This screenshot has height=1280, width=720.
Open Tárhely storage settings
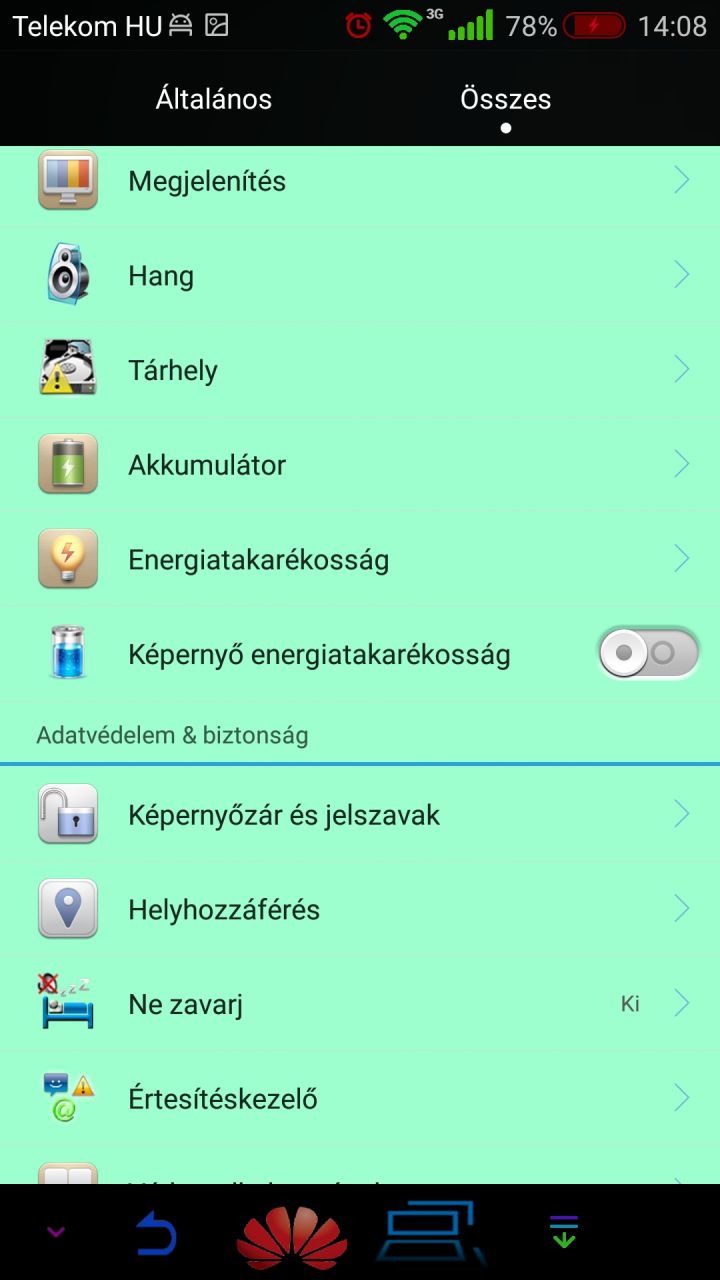[360, 370]
